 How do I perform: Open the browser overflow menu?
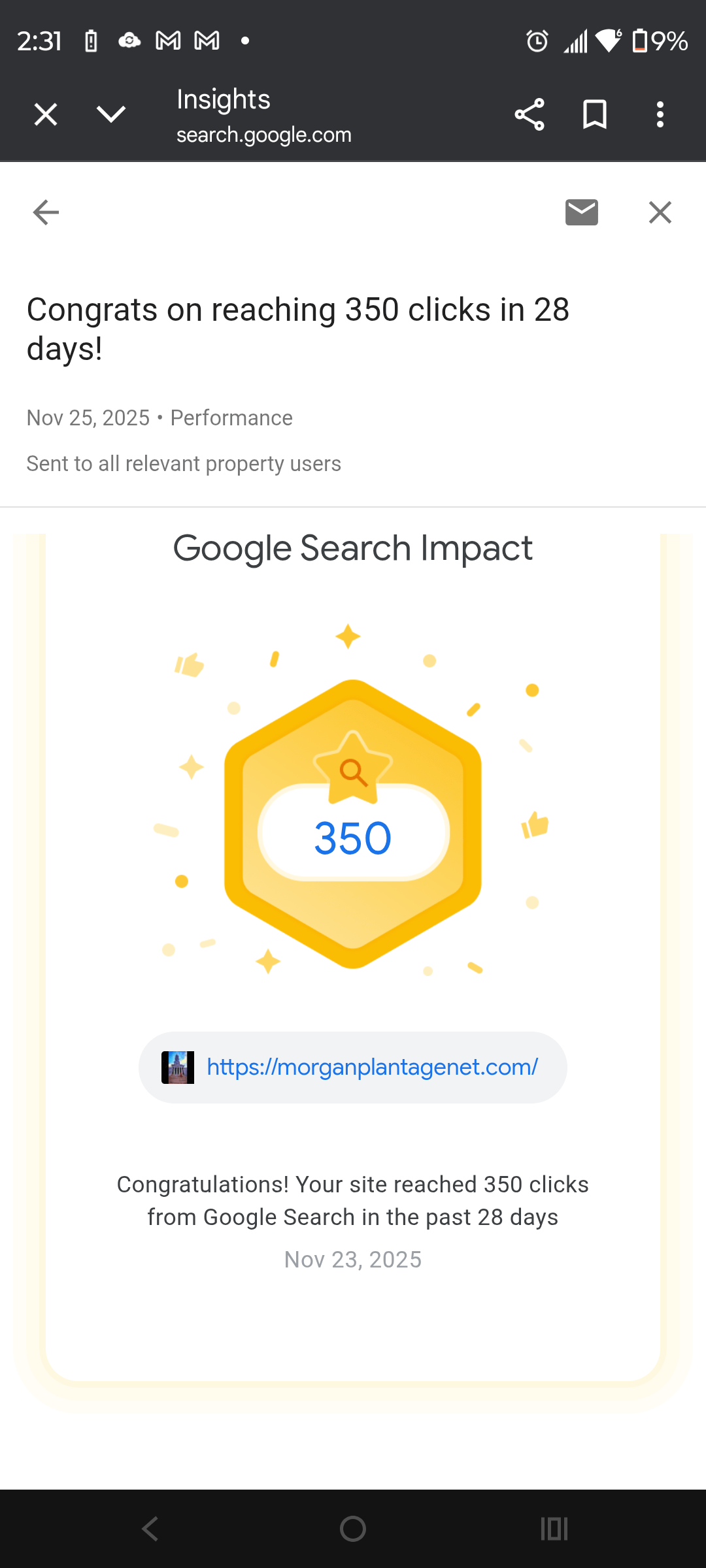click(x=660, y=115)
